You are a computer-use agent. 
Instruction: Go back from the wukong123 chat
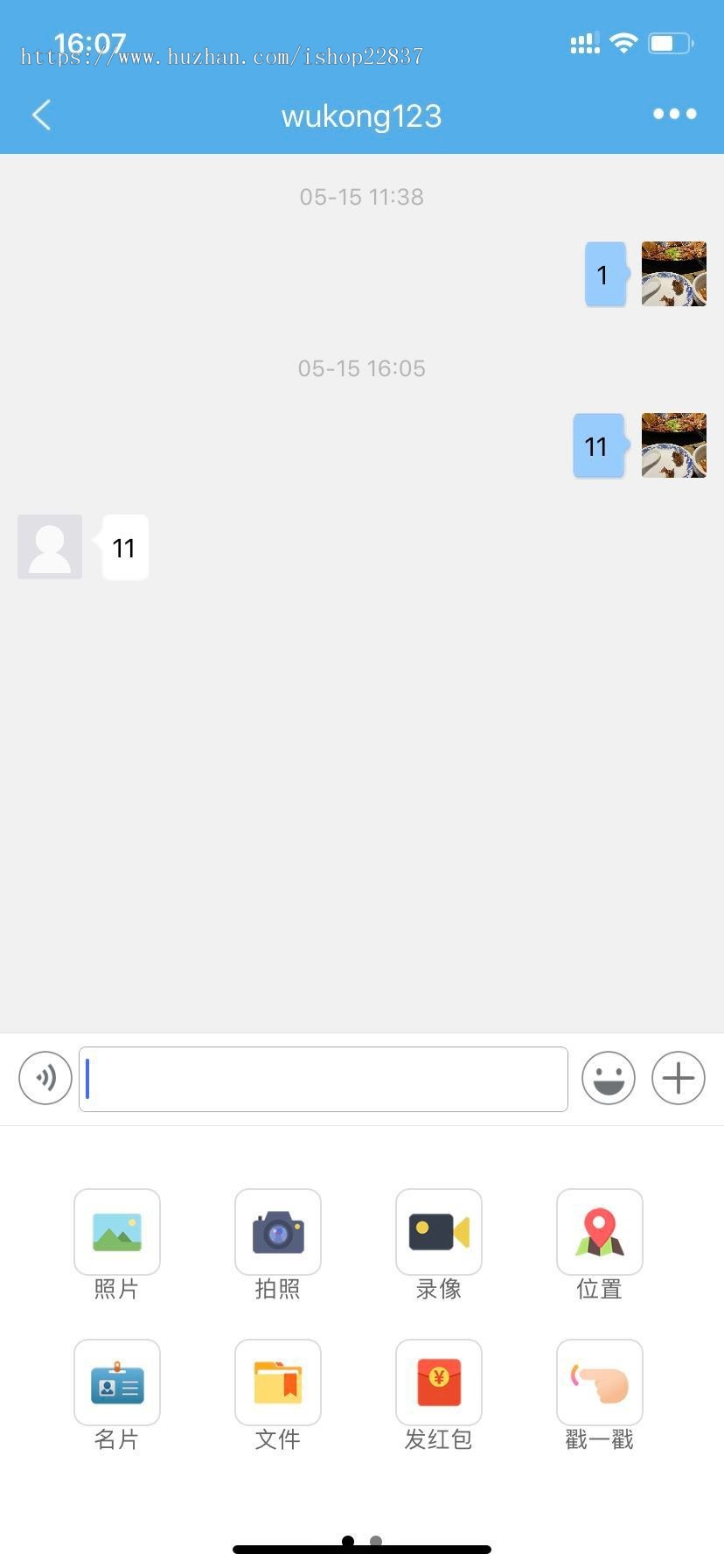coord(41,115)
